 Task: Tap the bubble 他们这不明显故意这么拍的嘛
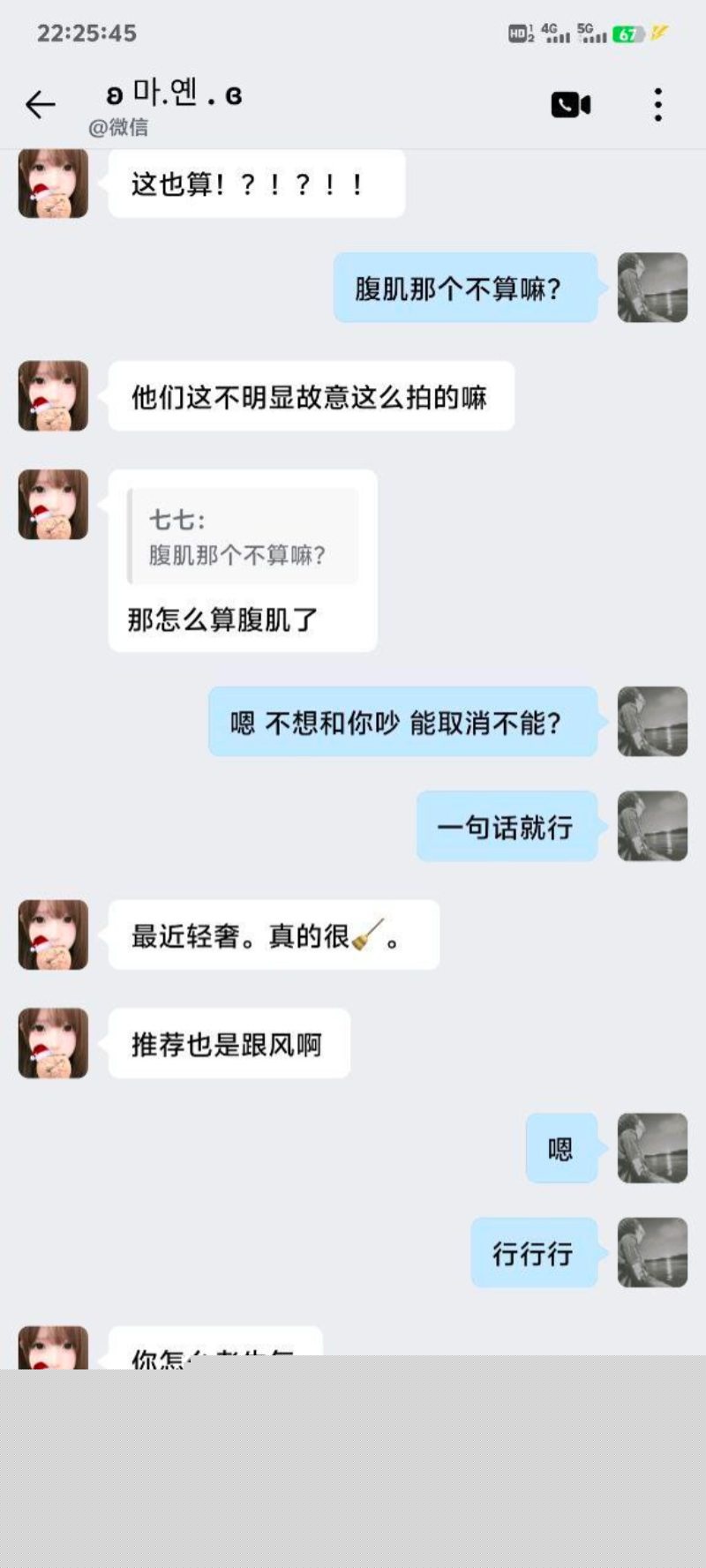(x=311, y=394)
